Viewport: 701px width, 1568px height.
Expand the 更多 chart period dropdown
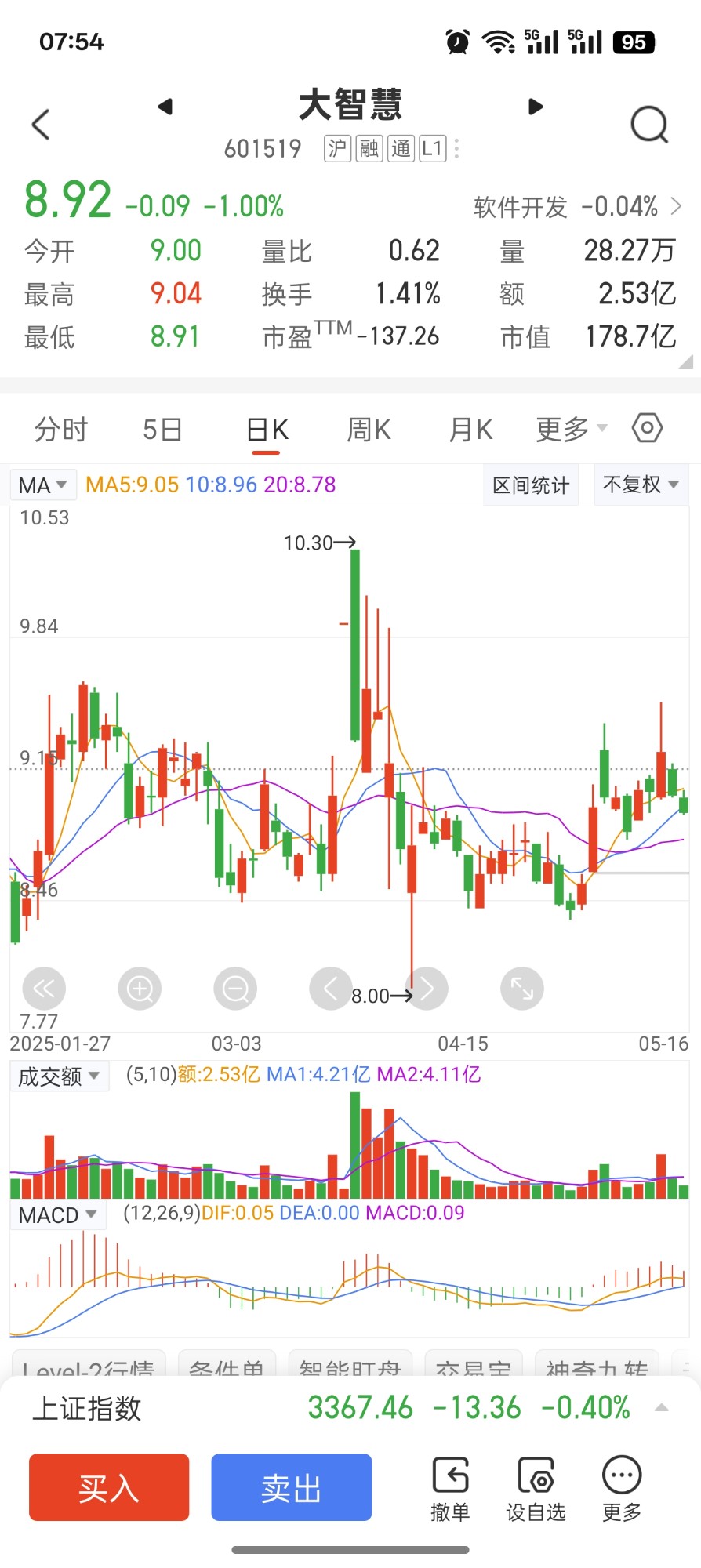pyautogui.click(x=571, y=430)
